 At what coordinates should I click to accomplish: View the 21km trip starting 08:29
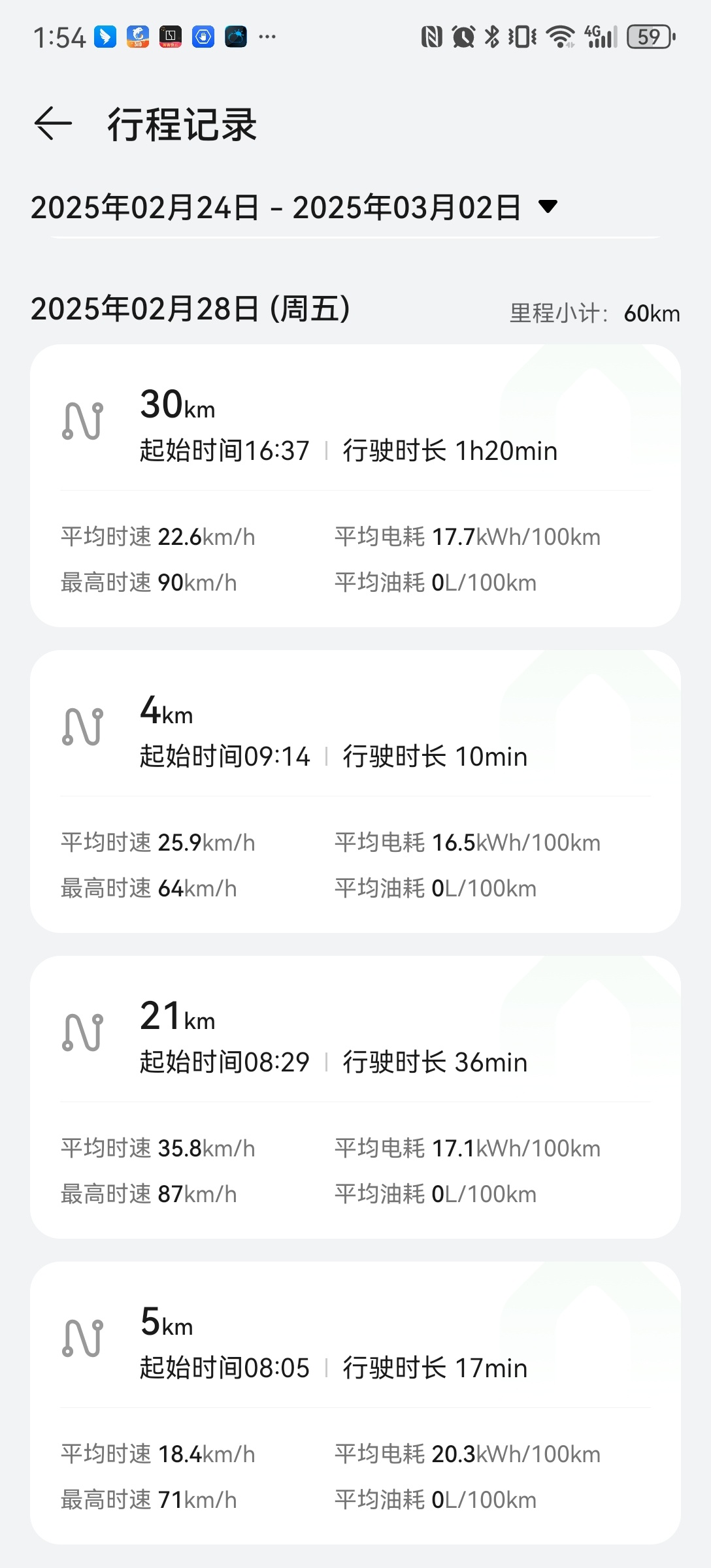[x=355, y=1097]
